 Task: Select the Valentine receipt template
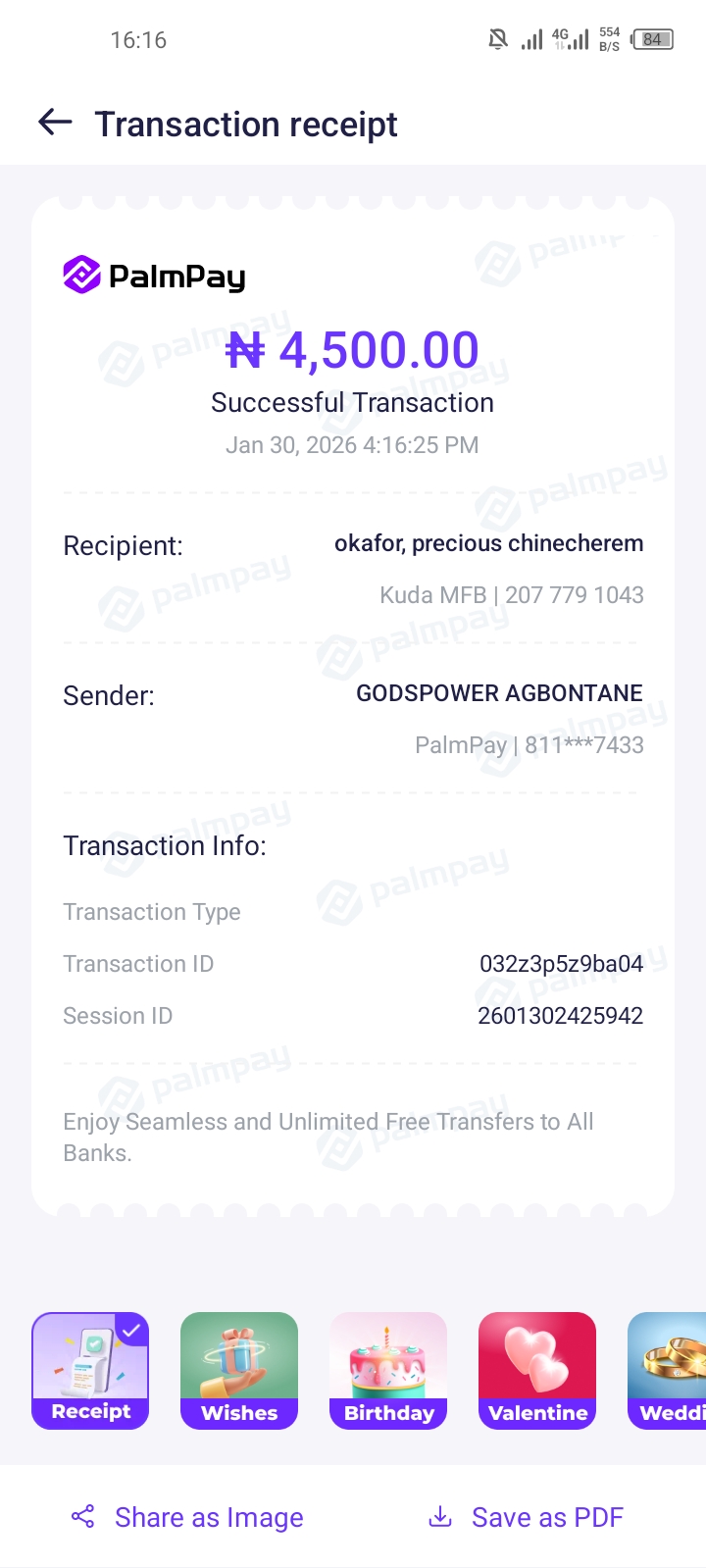(537, 1370)
